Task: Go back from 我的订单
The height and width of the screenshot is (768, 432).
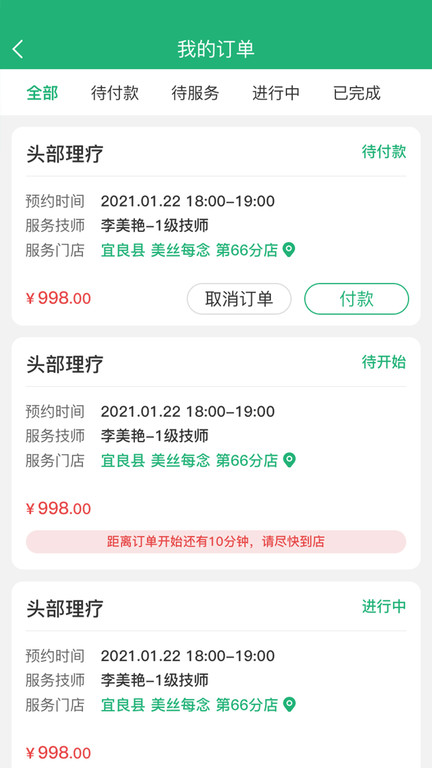Action: 18,49
